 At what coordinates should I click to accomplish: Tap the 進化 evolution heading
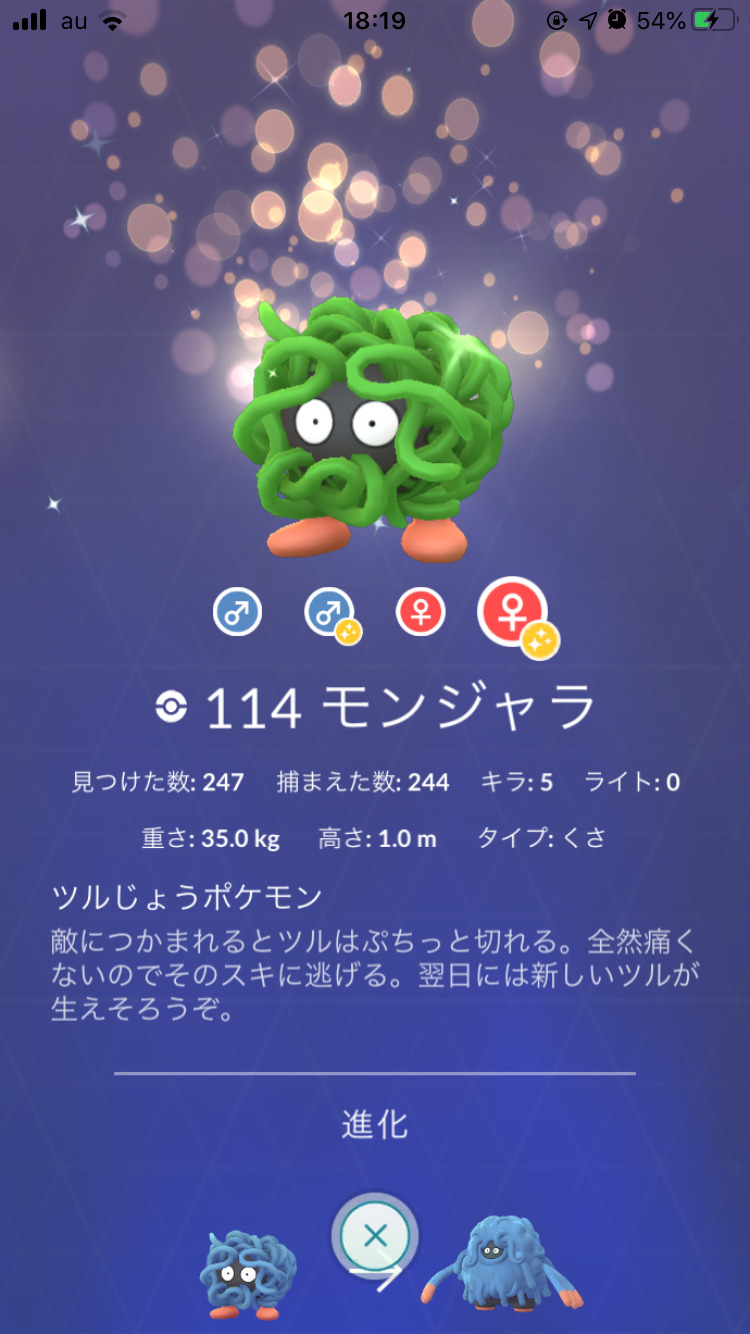tap(375, 1124)
